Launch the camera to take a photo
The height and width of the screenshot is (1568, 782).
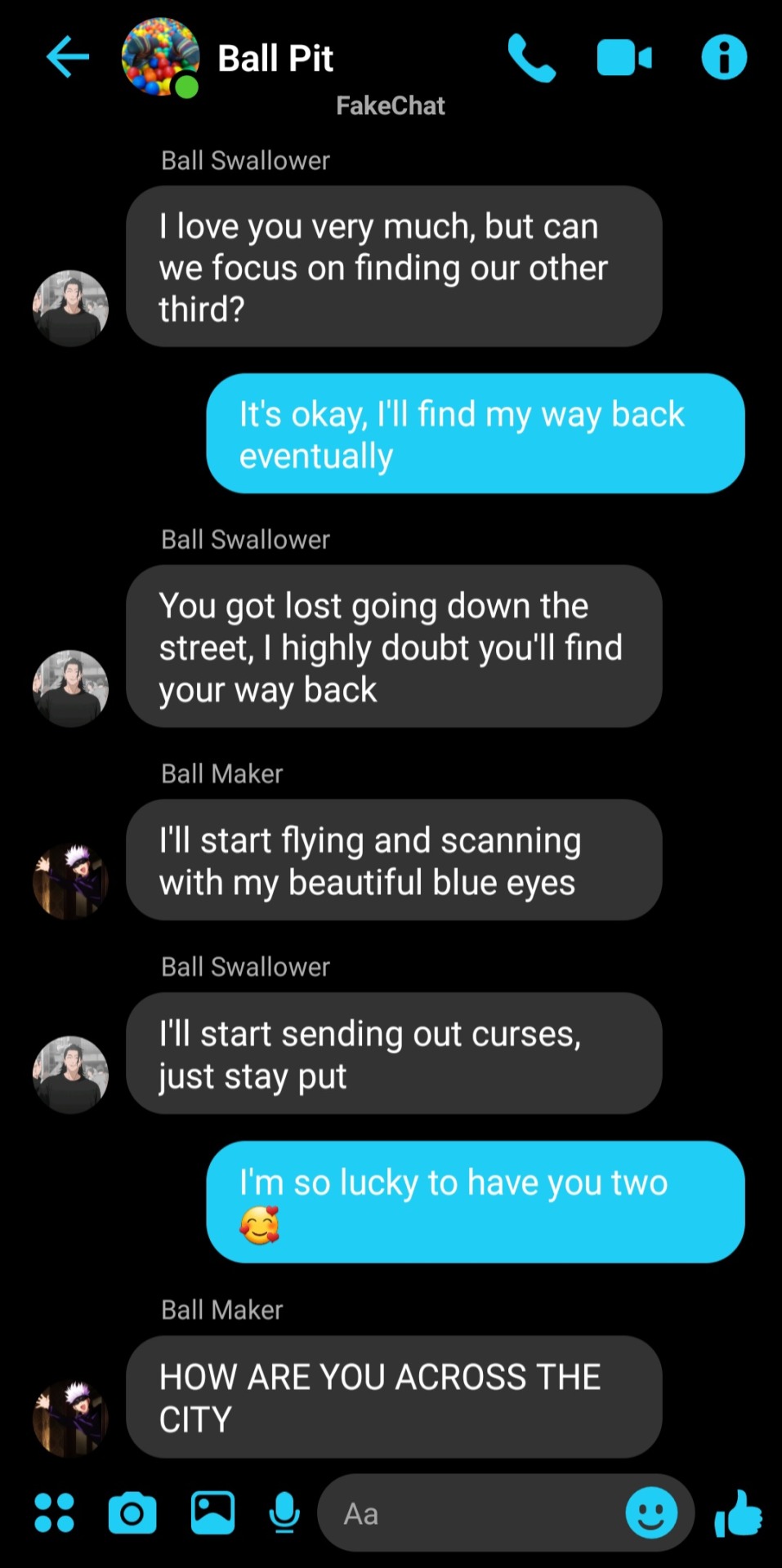[x=132, y=1512]
